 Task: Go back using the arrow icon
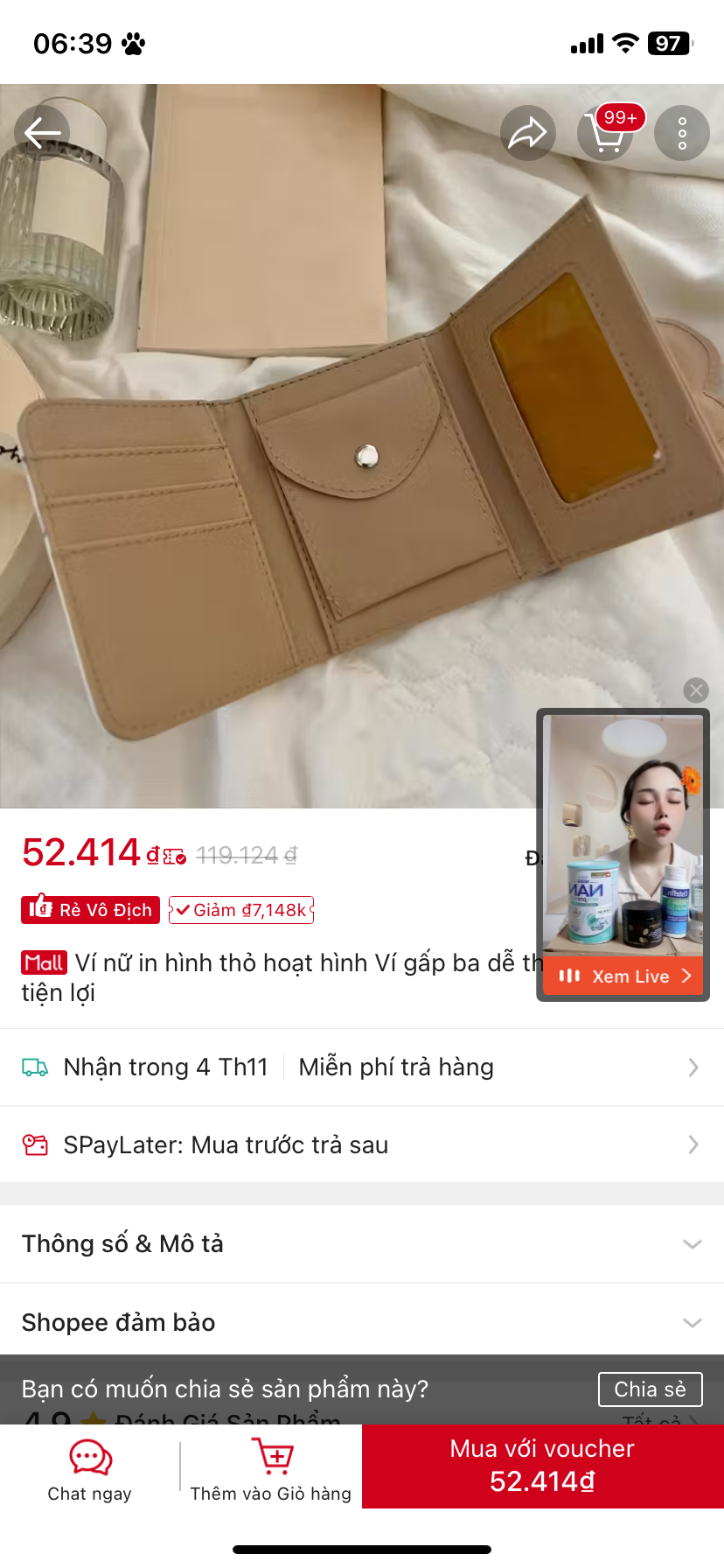click(42, 133)
